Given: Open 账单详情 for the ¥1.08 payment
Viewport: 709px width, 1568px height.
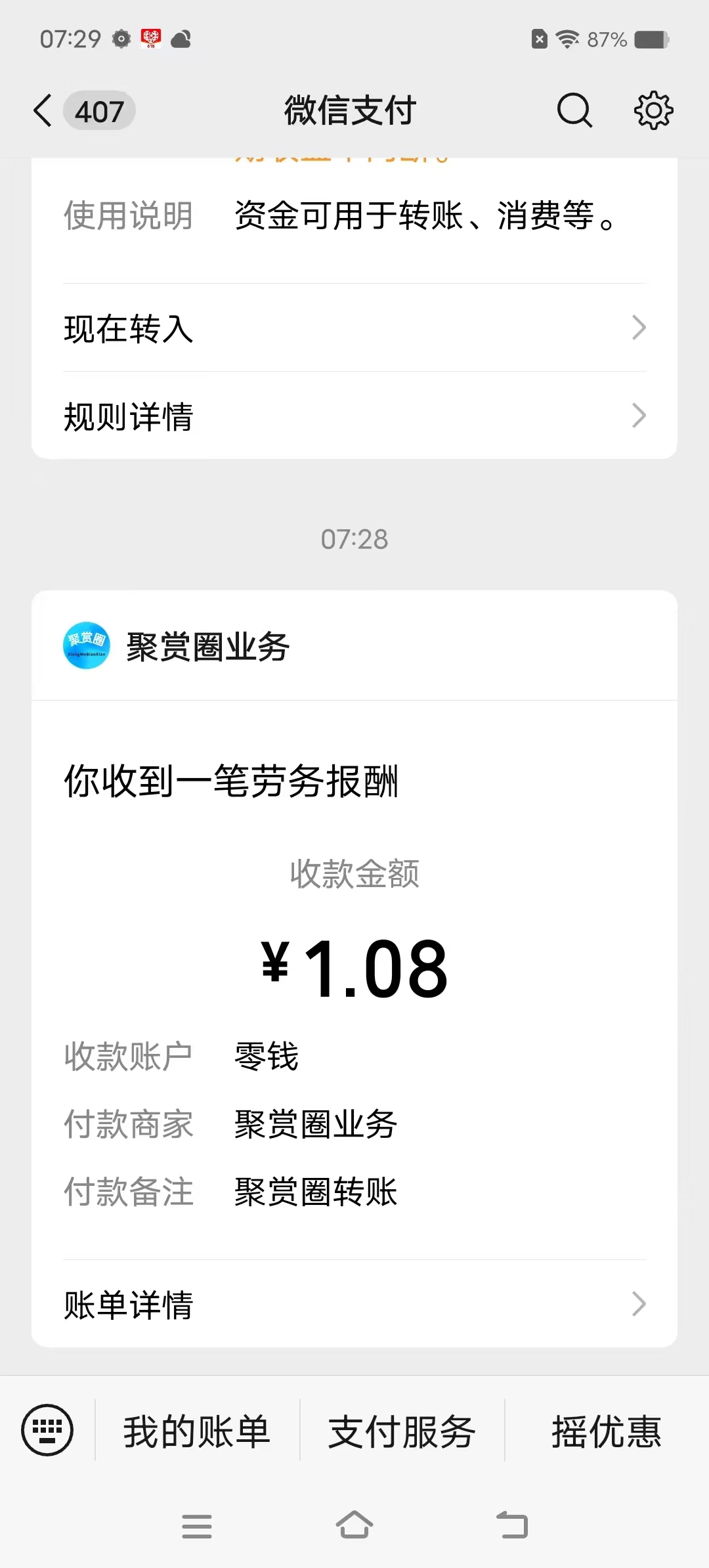Looking at the screenshot, I should [354, 1304].
